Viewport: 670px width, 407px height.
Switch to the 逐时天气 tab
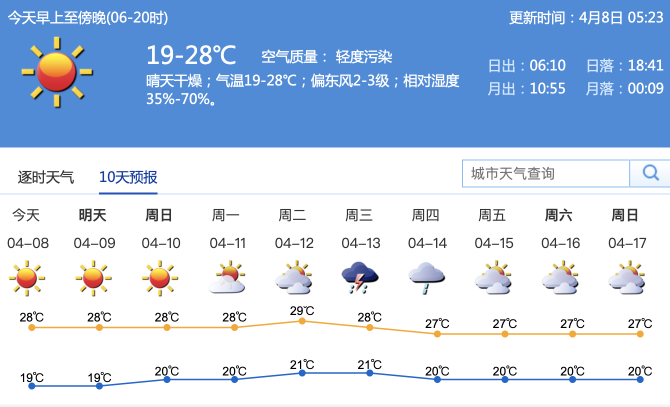pyautogui.click(x=46, y=177)
